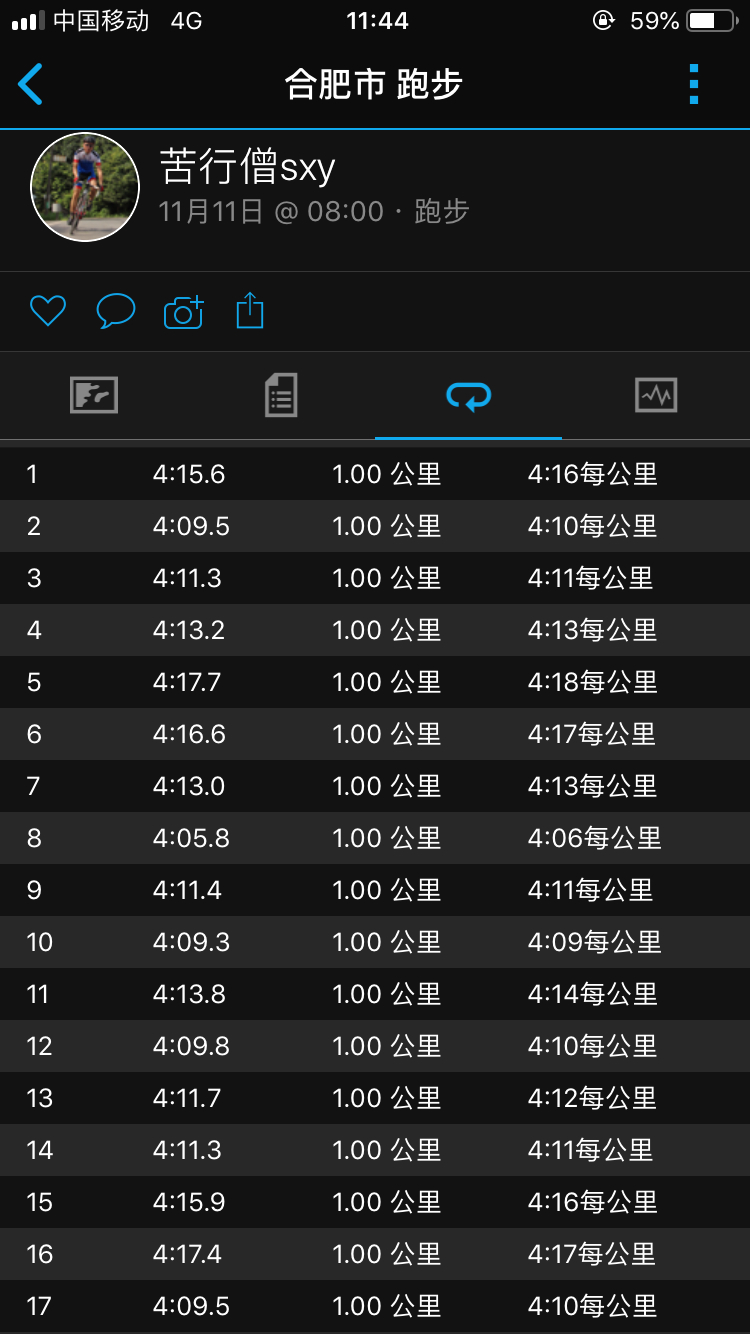Switch to the overview map tab

(x=94, y=395)
